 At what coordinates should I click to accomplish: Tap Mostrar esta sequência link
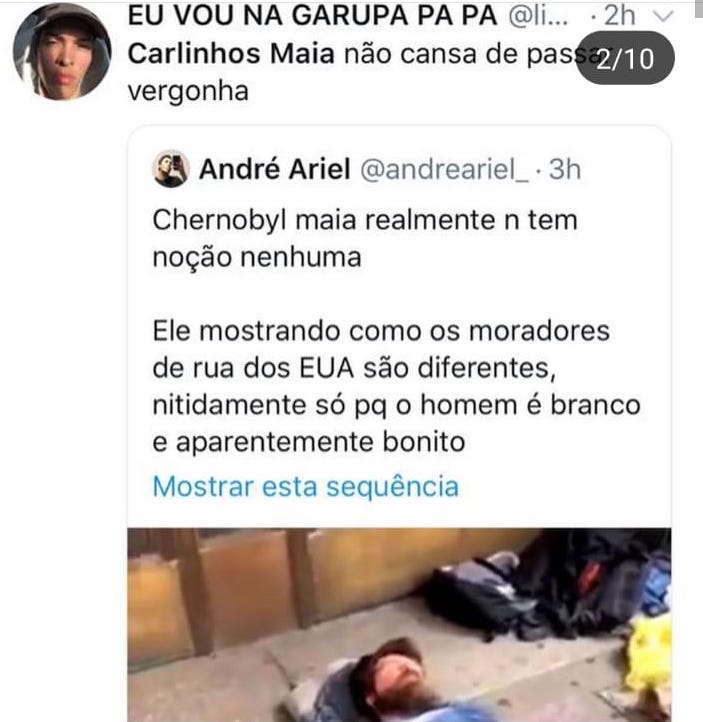305,487
